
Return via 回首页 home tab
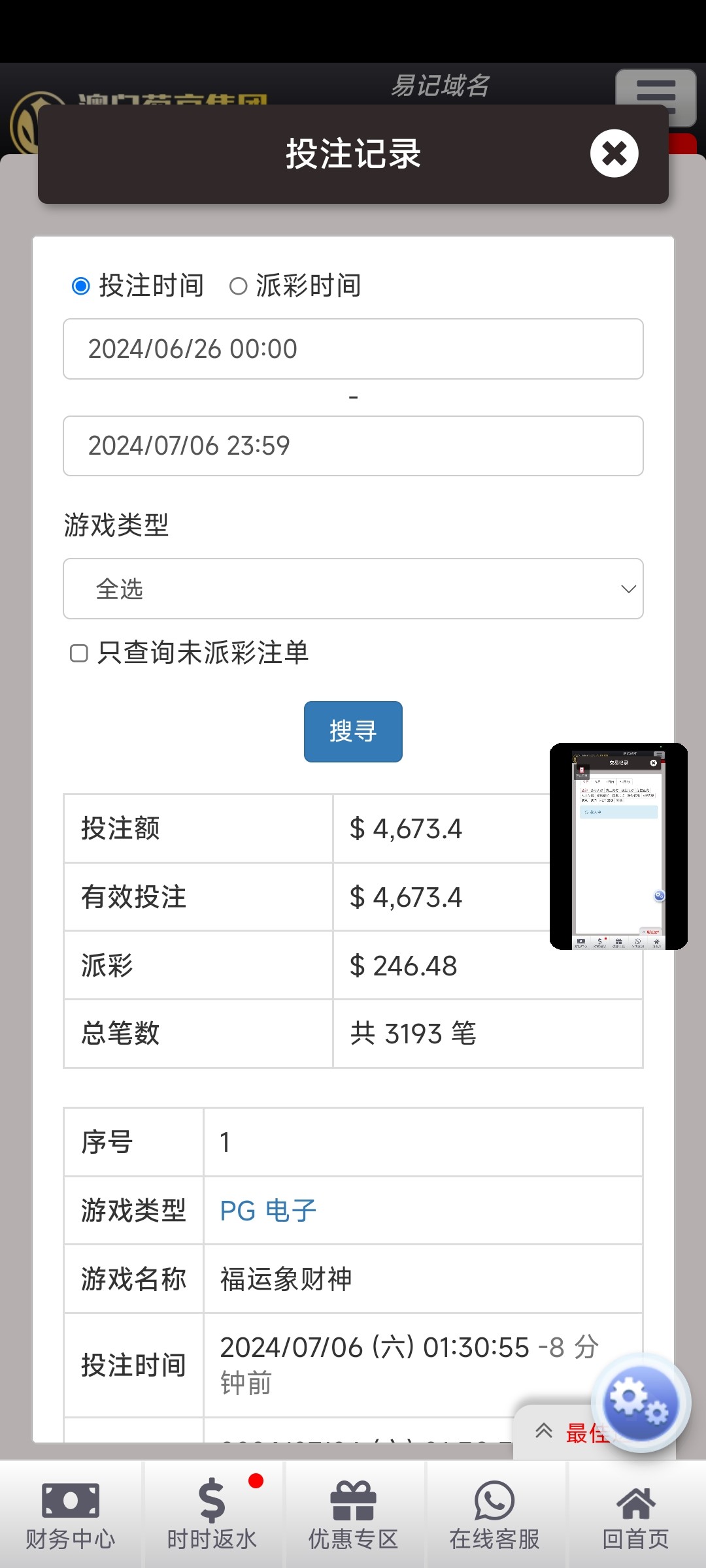pyautogui.click(x=635, y=1514)
